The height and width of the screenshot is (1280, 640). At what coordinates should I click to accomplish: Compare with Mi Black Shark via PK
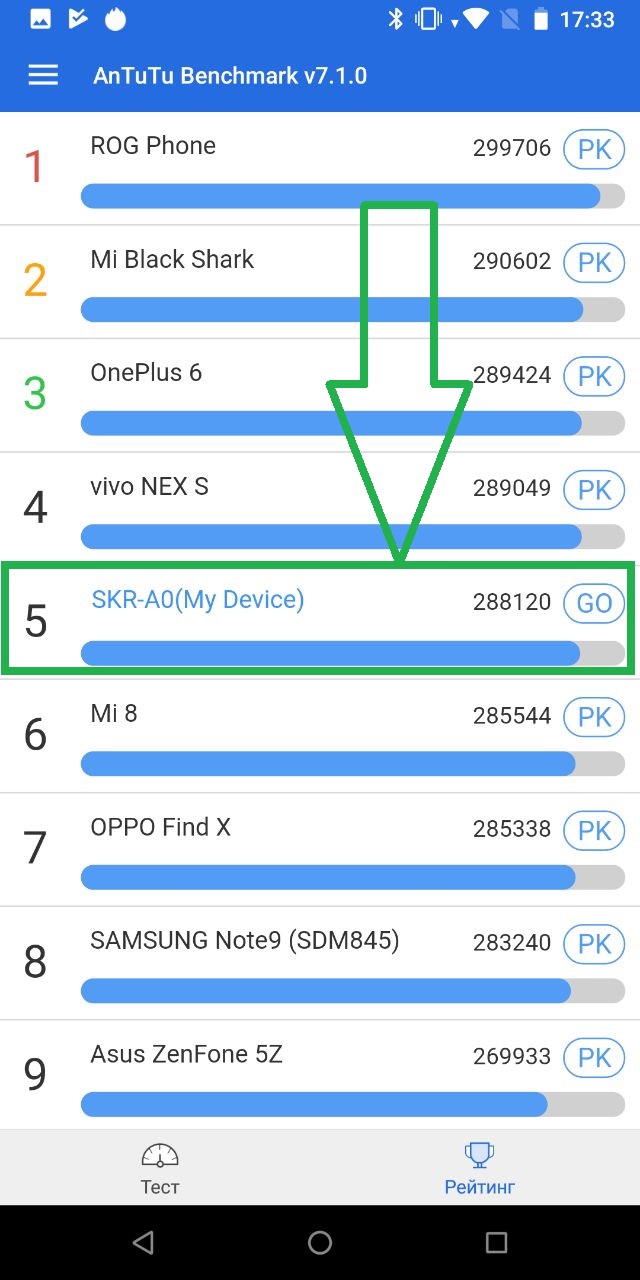pyautogui.click(x=594, y=263)
